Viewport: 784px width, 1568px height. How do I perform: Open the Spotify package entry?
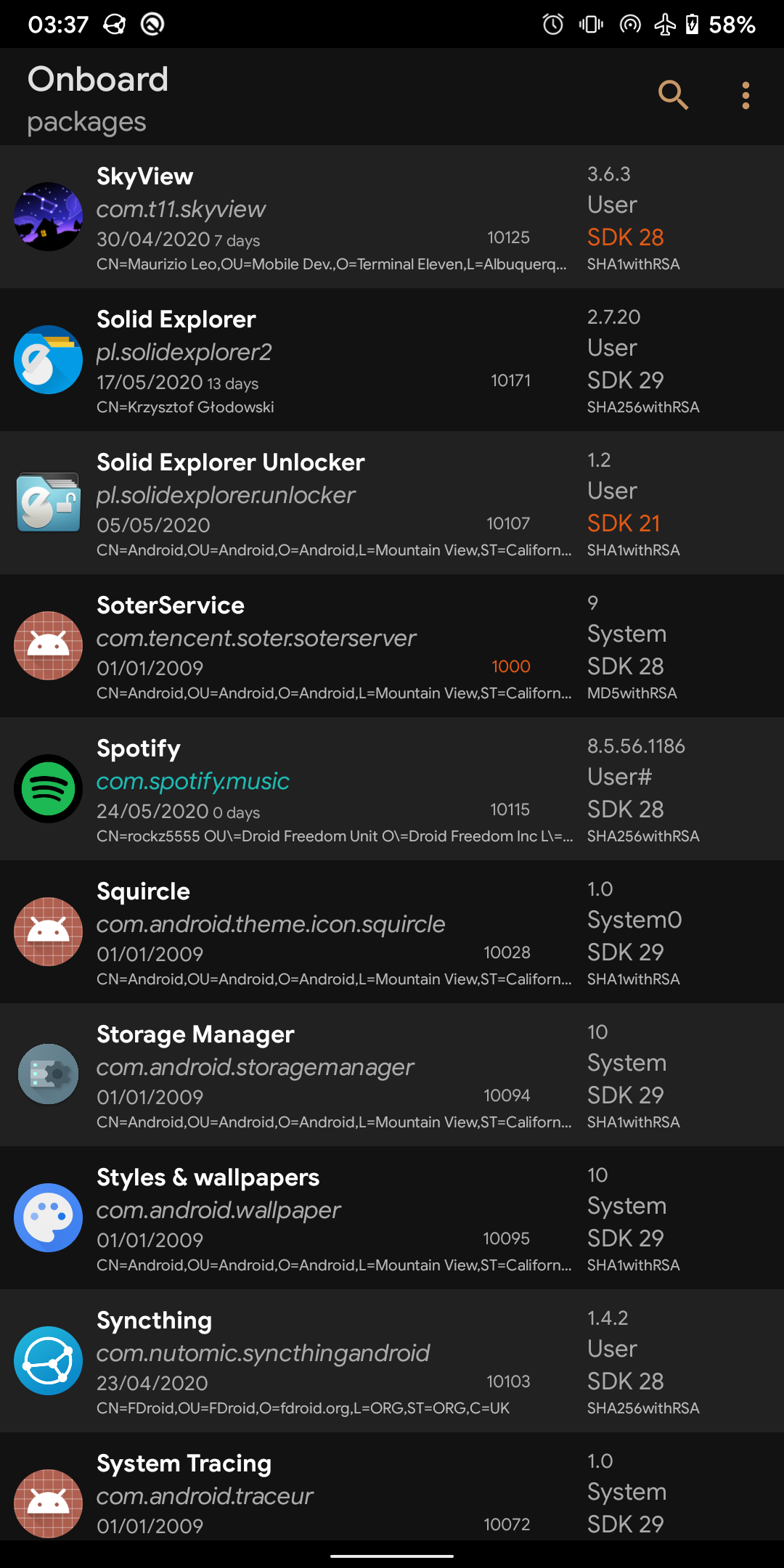pos(392,788)
